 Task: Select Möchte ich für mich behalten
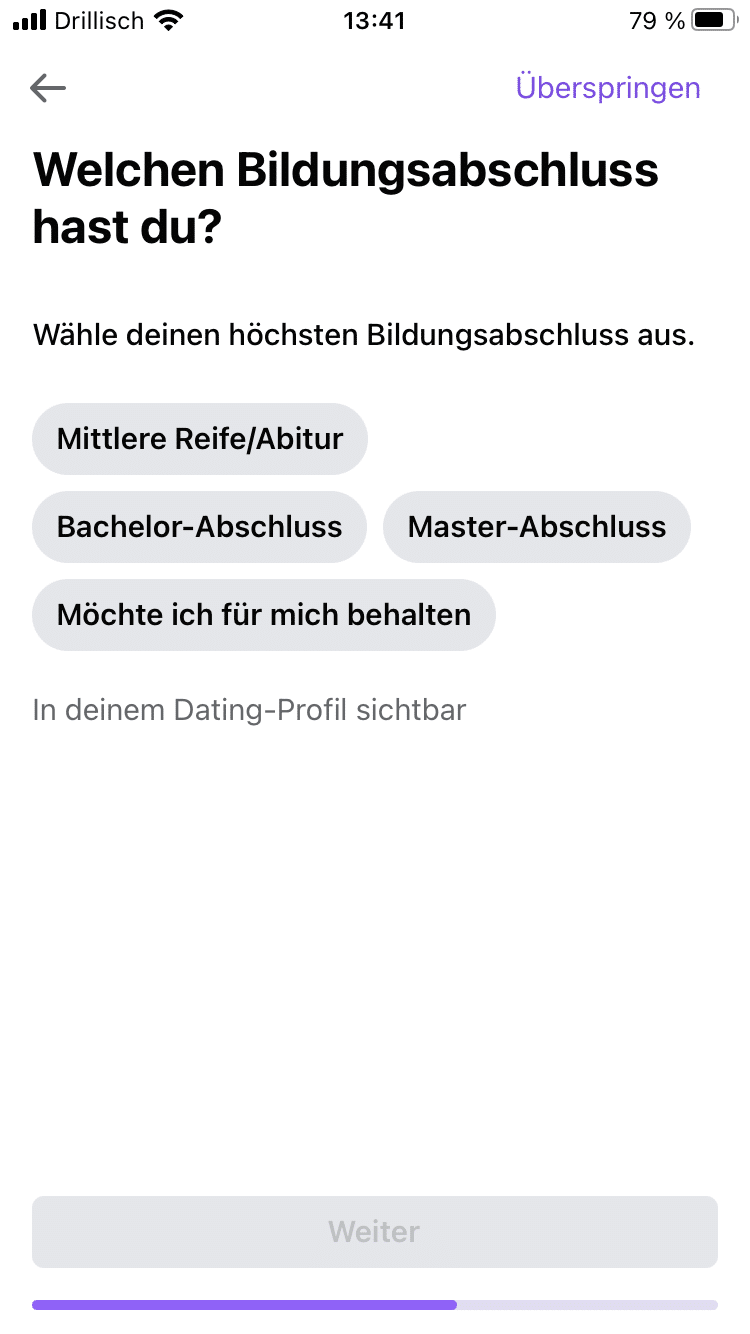264,615
